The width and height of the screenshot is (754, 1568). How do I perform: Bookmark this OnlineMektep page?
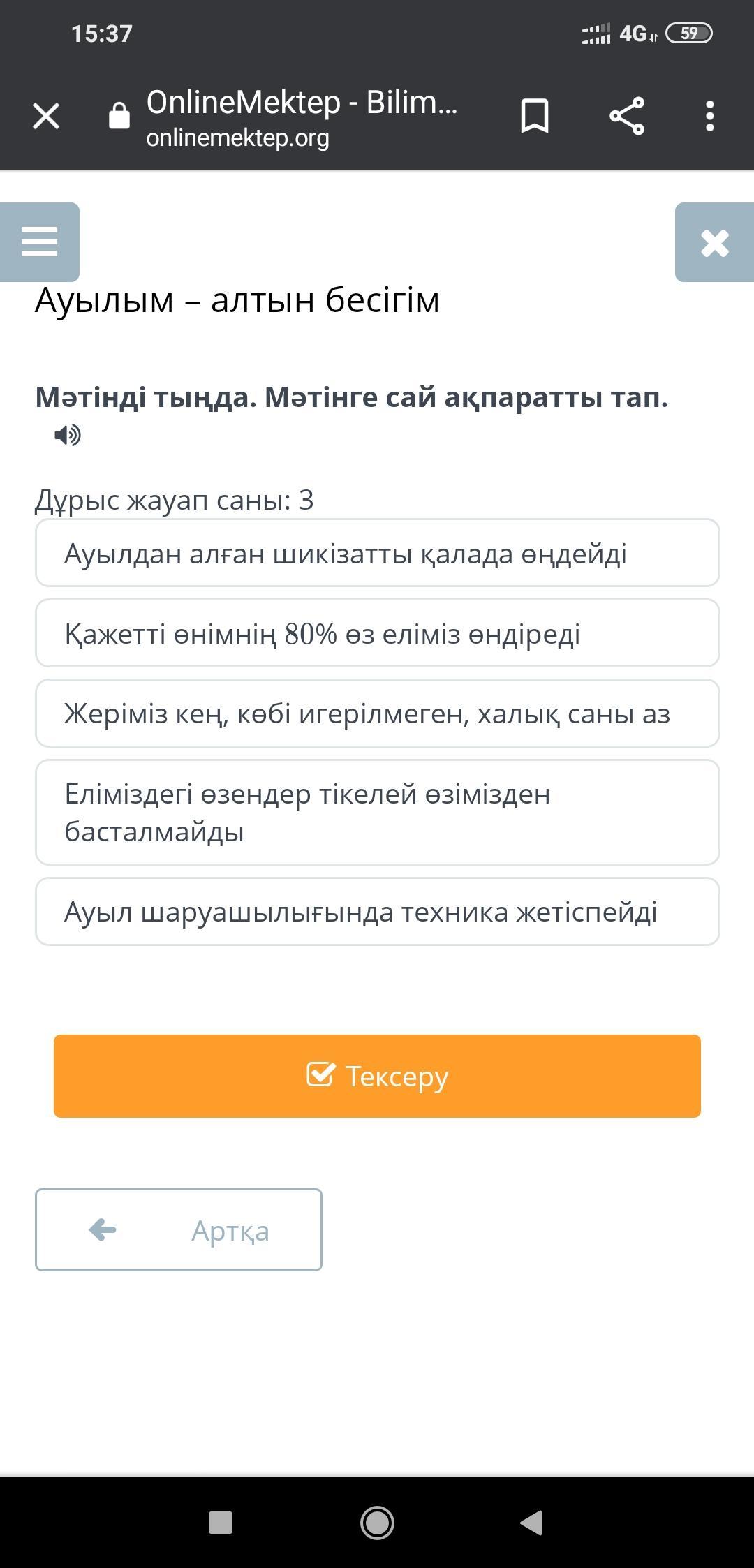click(x=535, y=116)
